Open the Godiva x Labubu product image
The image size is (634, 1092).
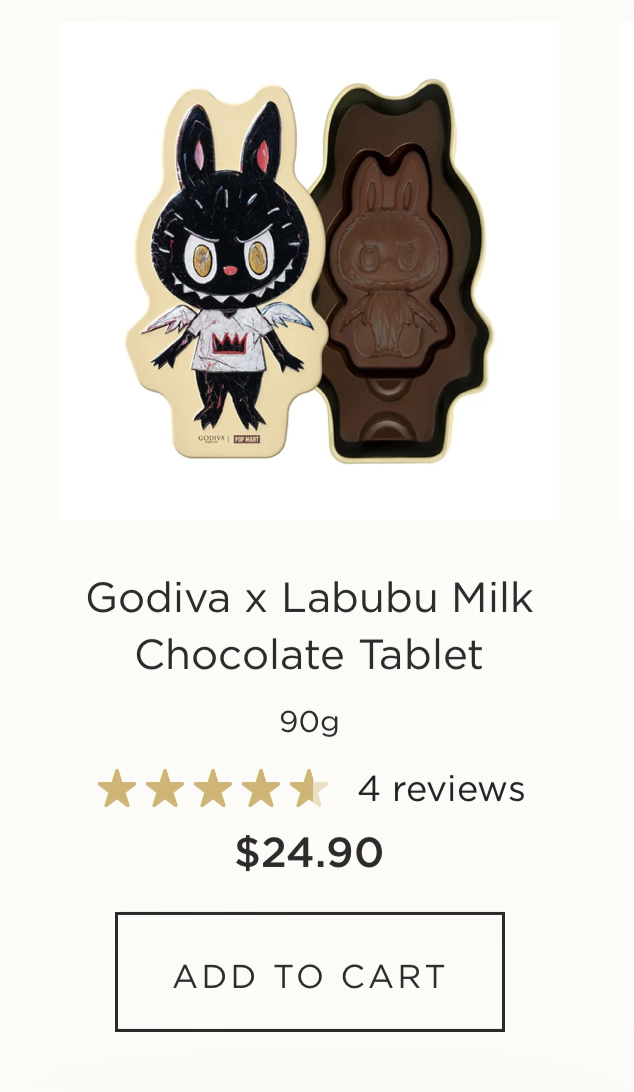309,272
